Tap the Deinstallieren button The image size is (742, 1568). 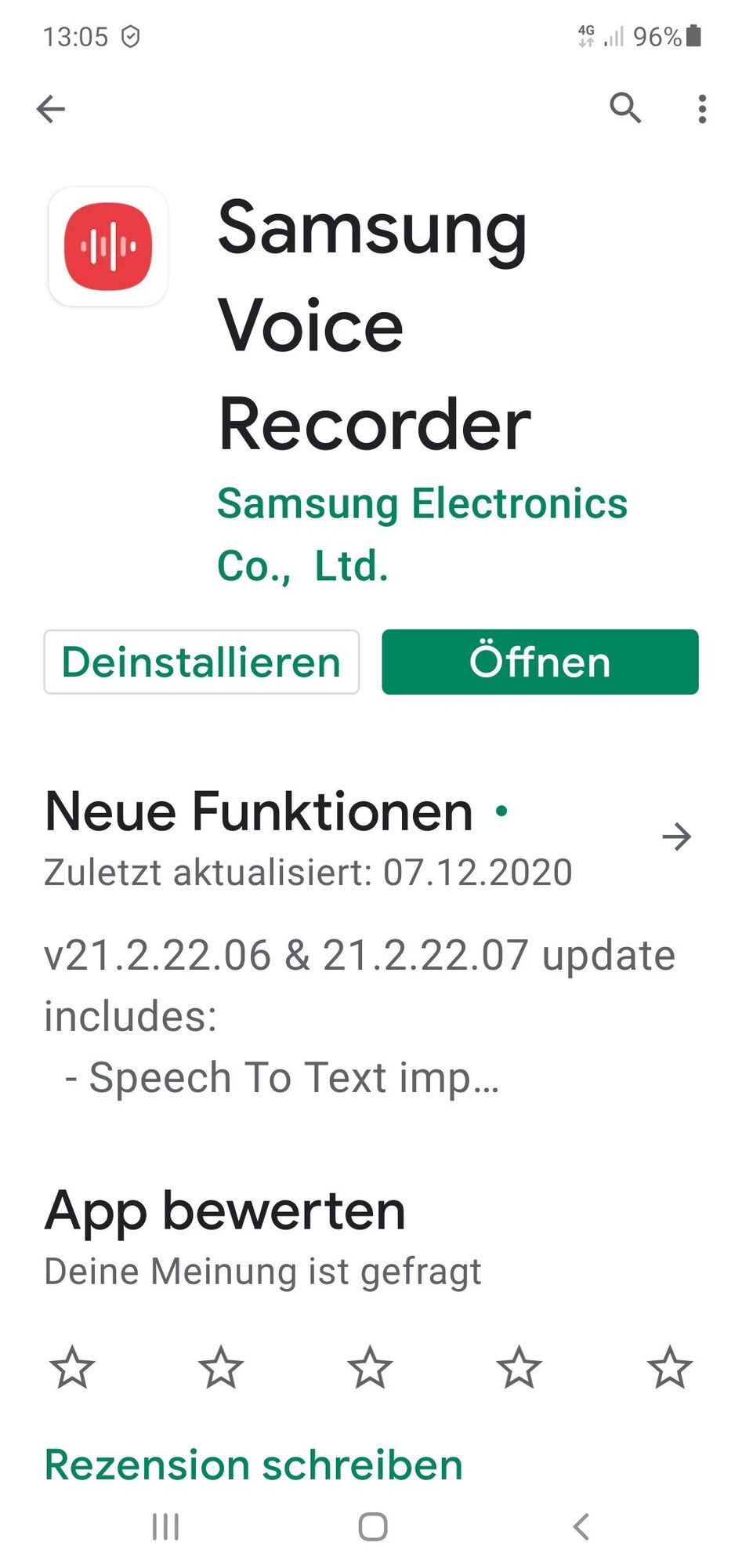[201, 662]
